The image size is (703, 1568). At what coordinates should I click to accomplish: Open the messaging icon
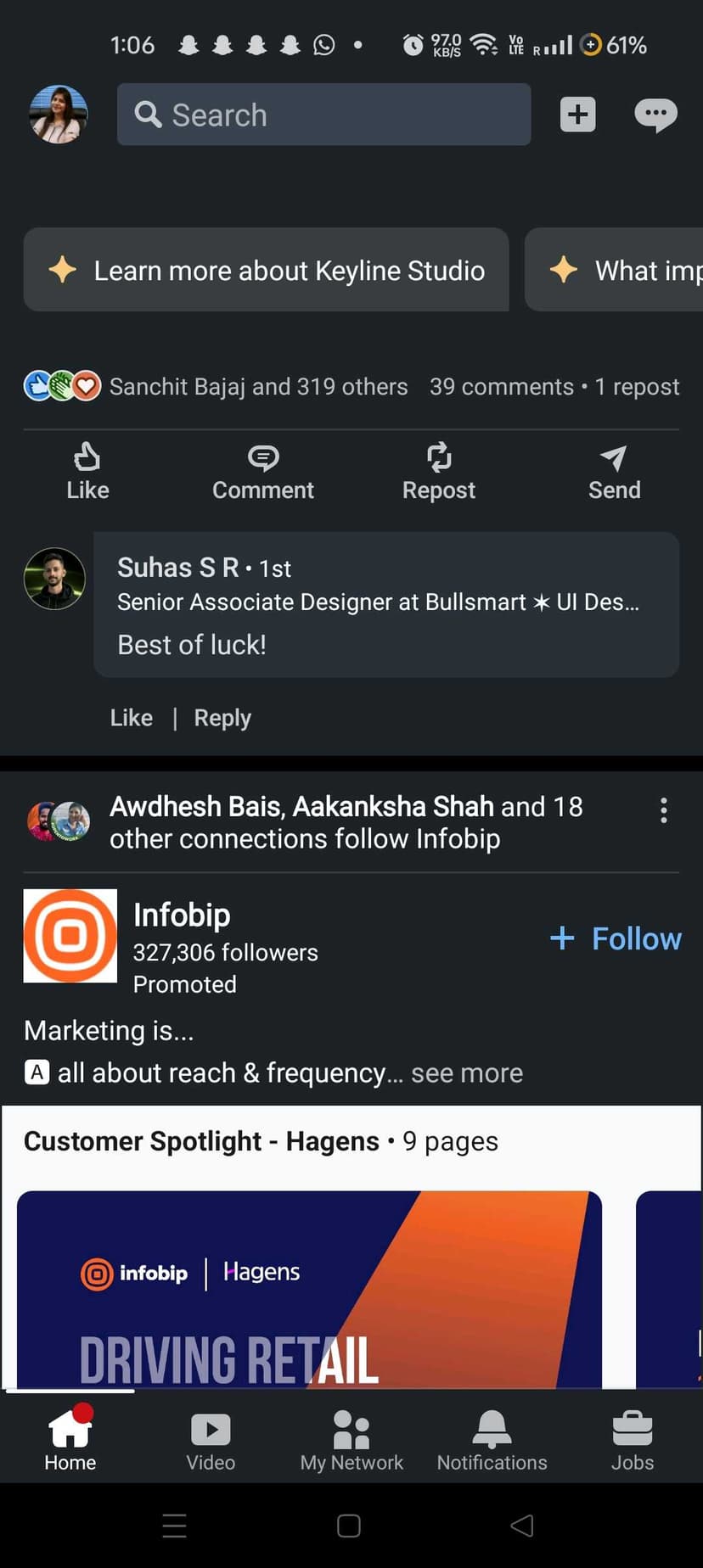point(655,115)
